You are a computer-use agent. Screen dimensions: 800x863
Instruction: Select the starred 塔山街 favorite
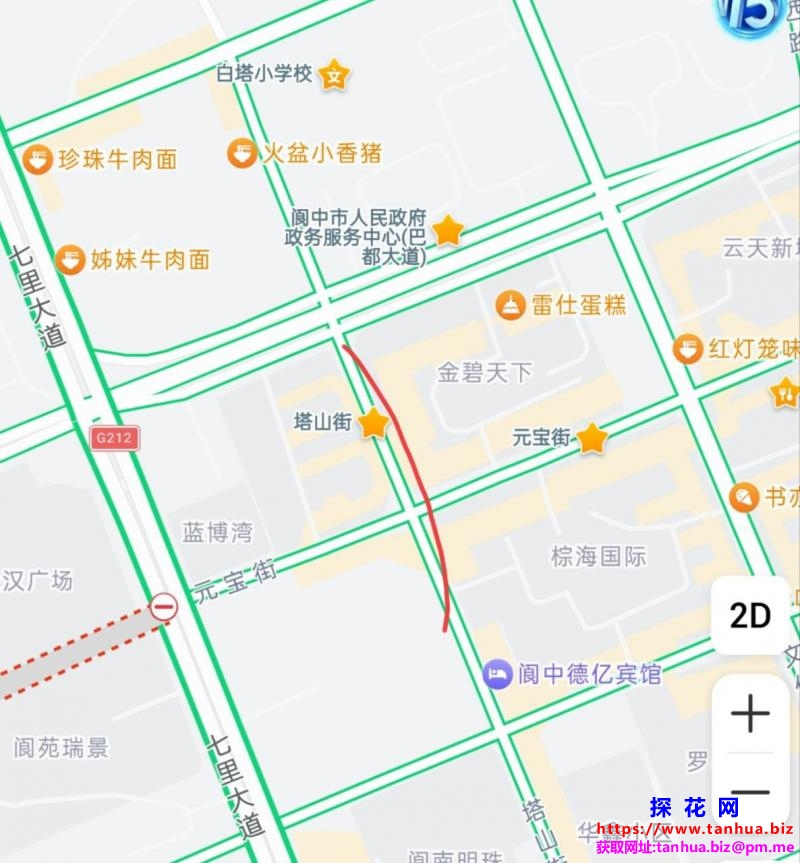coord(373,423)
